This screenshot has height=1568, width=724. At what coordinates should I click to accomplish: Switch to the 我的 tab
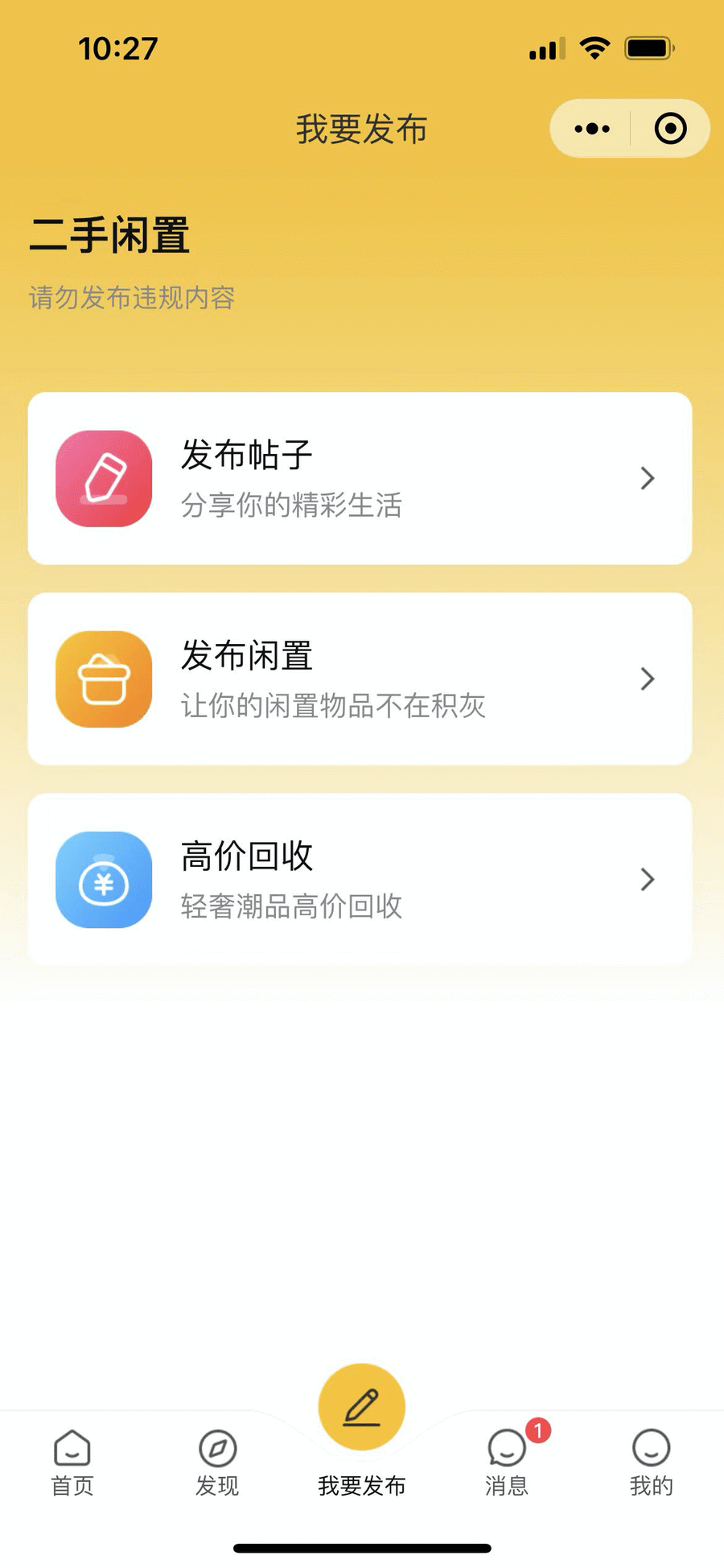tap(651, 1462)
